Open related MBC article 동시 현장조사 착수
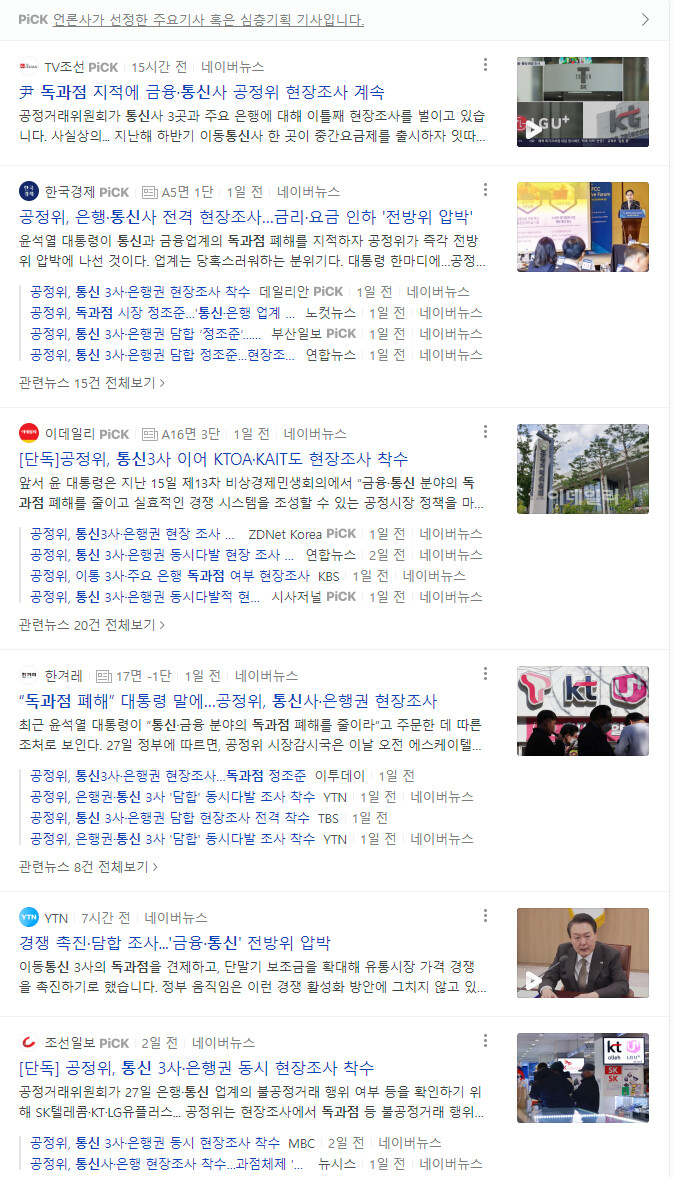The width and height of the screenshot is (674, 1177). click(154, 1142)
